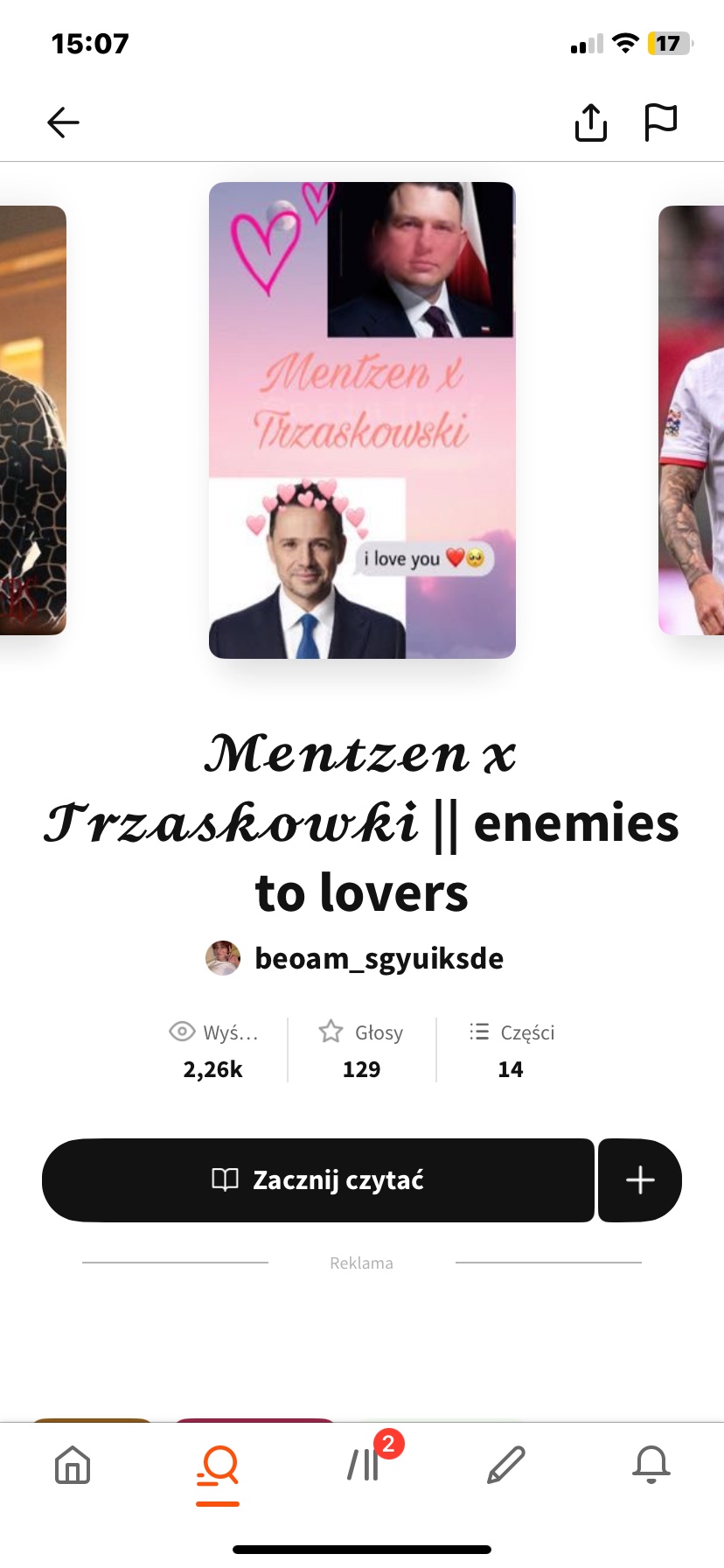724x1568 pixels.
Task: Switch to the Search tab
Action: click(x=218, y=1465)
